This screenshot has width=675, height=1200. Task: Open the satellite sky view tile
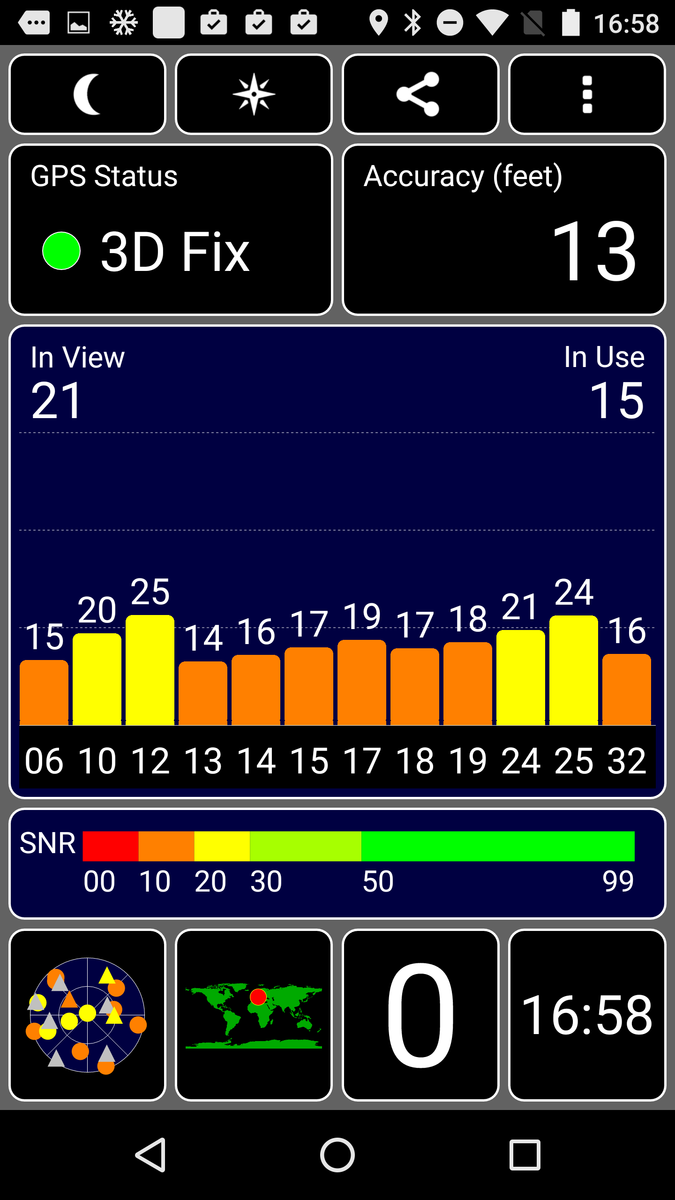tap(87, 1015)
